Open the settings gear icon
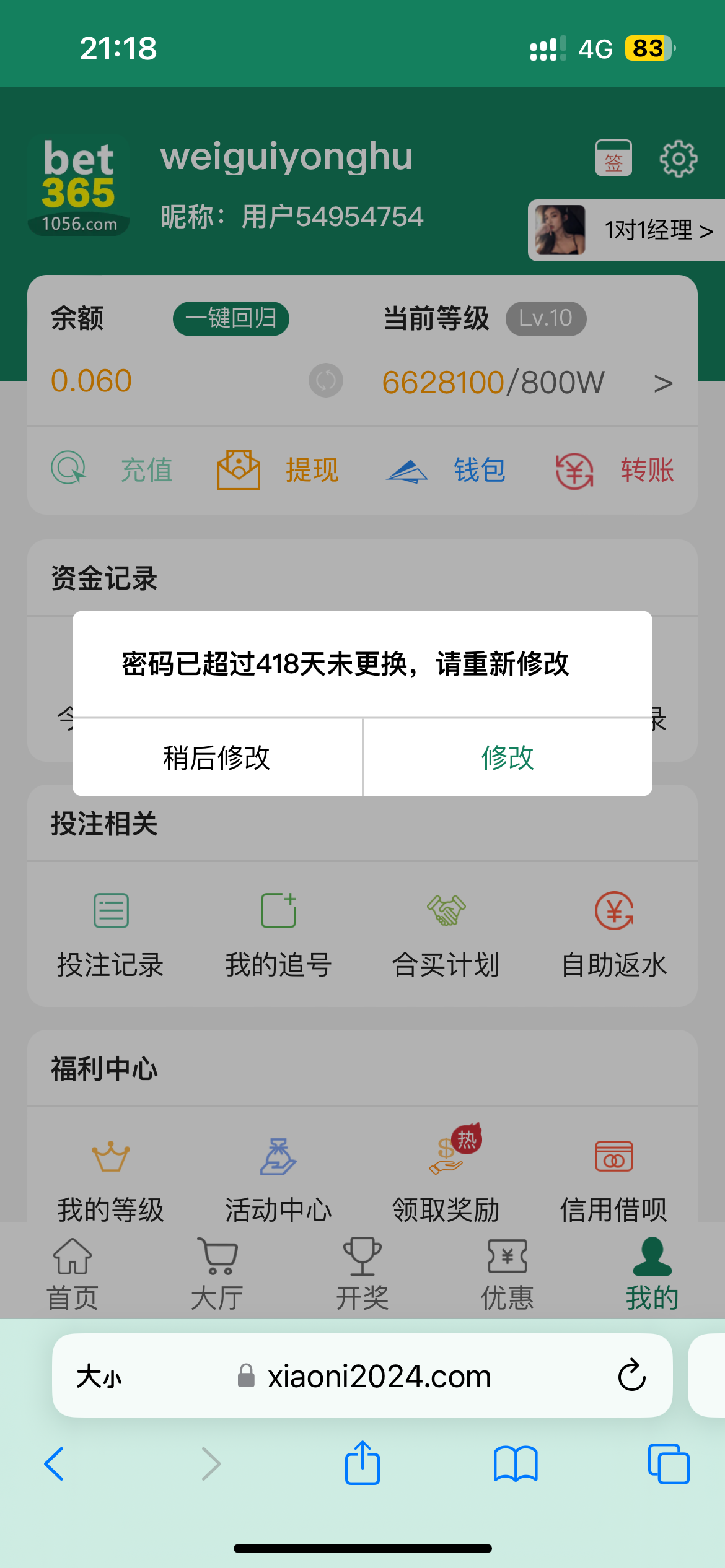Screen dimensions: 725x1568 point(678,159)
